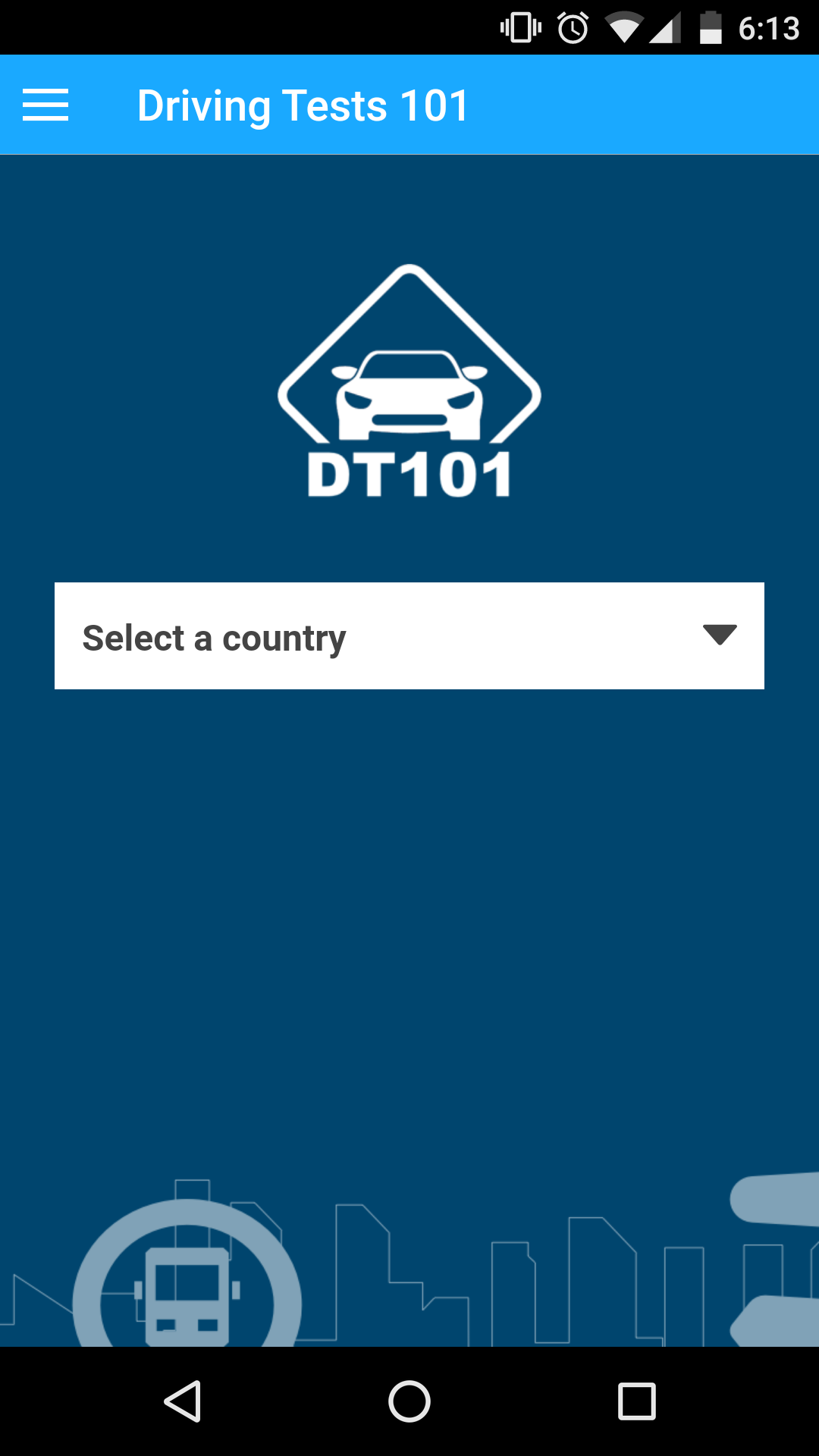Image resolution: width=819 pixels, height=1456 pixels.
Task: Tap the Wi-Fi signal icon
Action: (x=625, y=27)
